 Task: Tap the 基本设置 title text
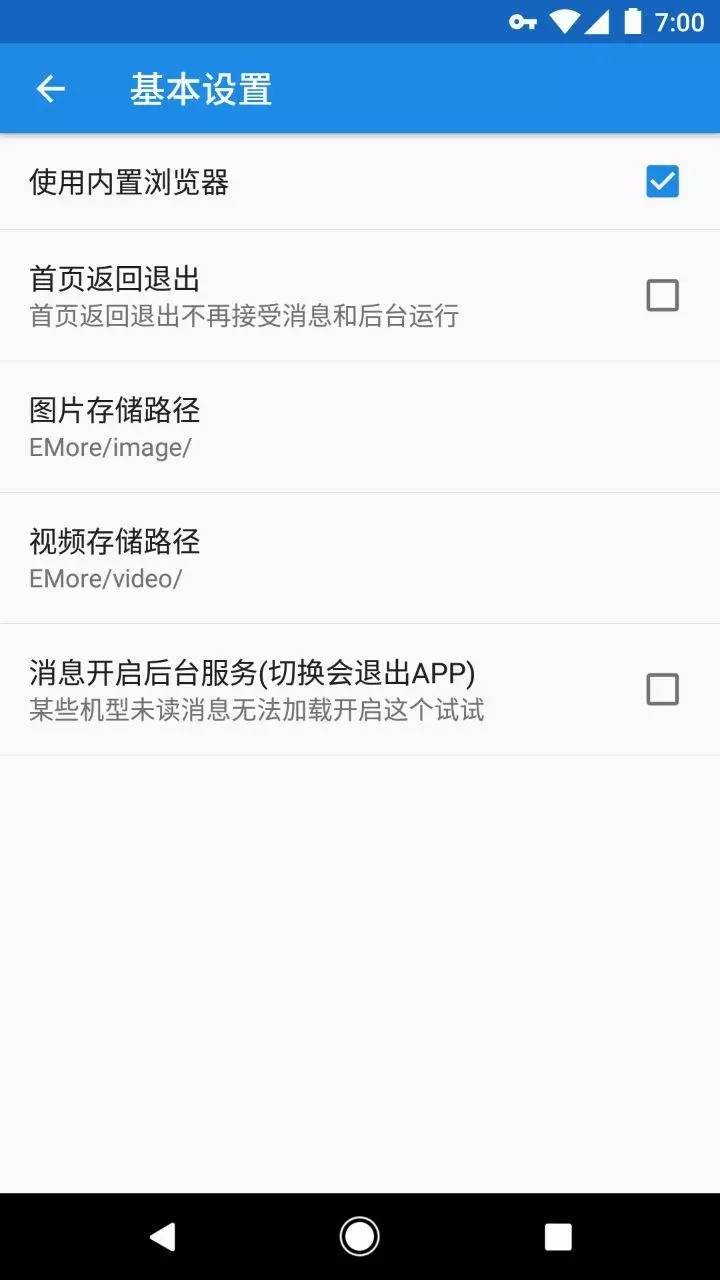point(198,89)
